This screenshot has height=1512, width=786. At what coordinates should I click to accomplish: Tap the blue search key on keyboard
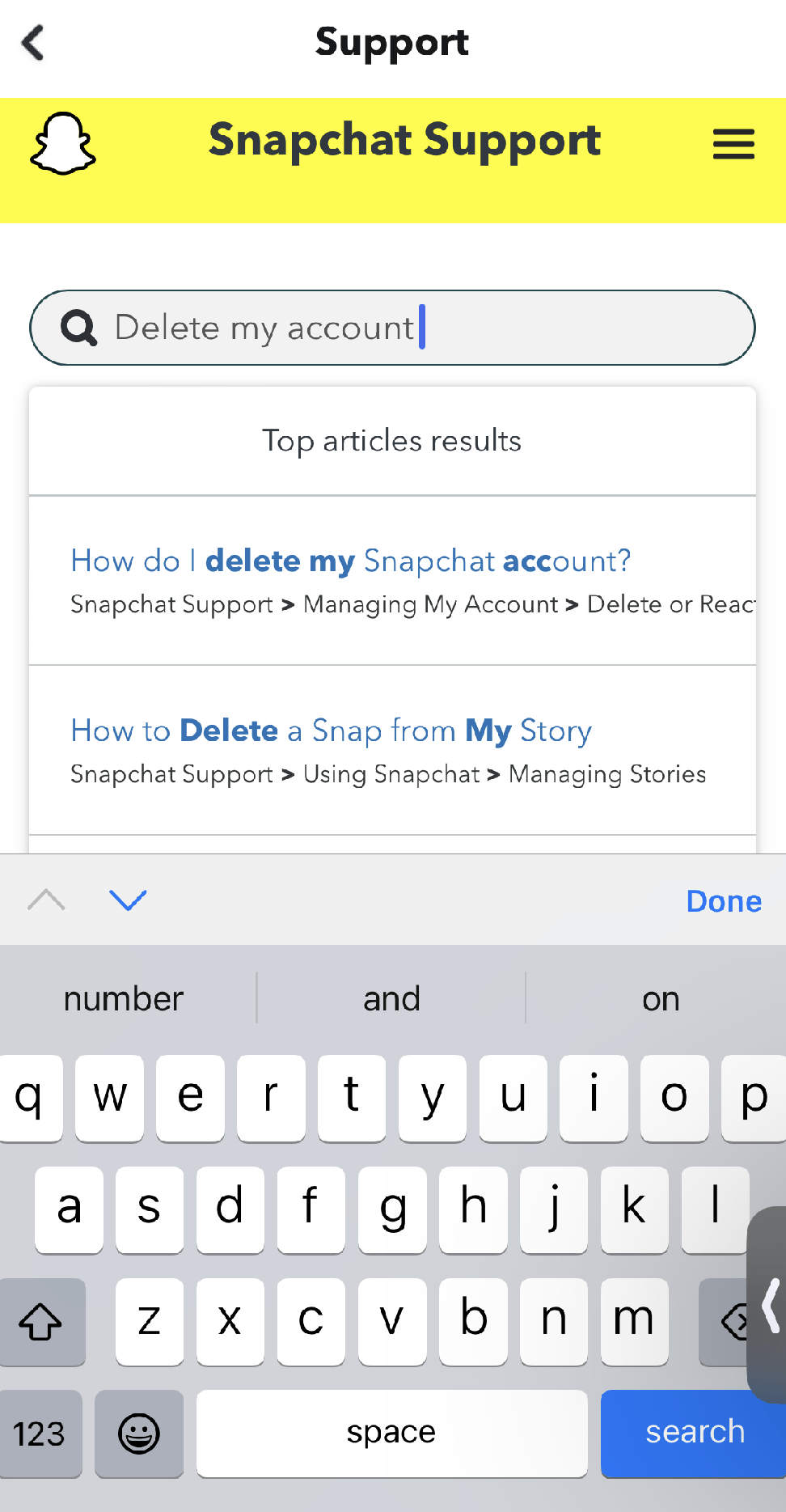(693, 1433)
